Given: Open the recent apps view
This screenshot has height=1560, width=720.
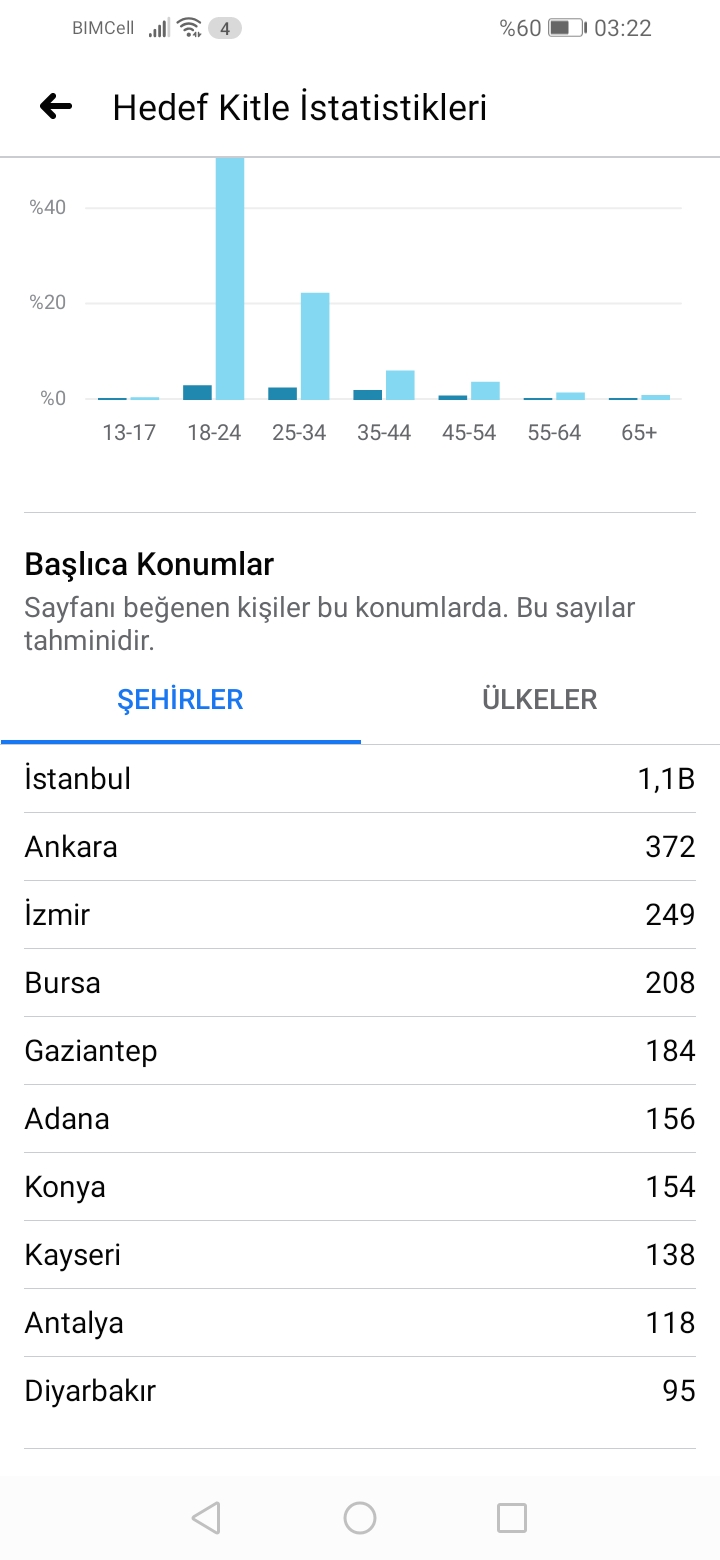Looking at the screenshot, I should 512,1518.
